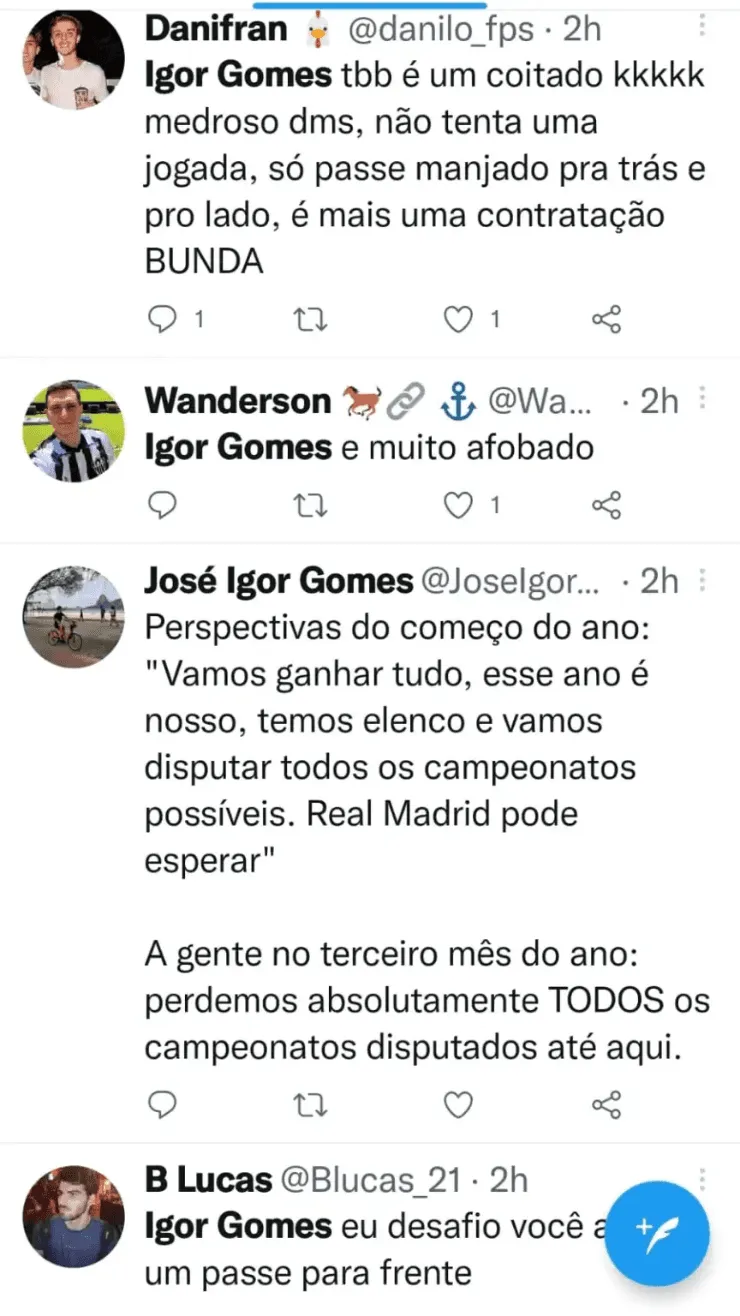View Wanderson's profile avatar
Viewport: 740px width, 1316px height.
(74, 431)
